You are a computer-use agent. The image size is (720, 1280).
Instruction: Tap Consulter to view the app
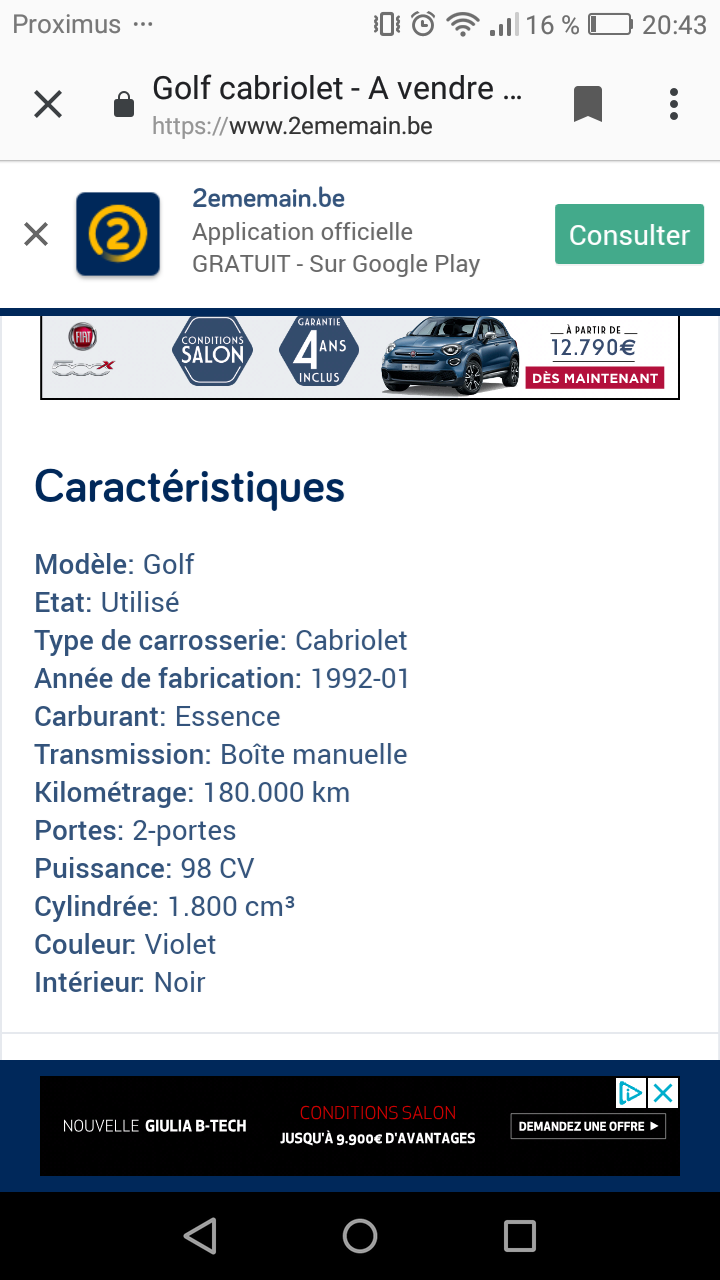point(629,235)
